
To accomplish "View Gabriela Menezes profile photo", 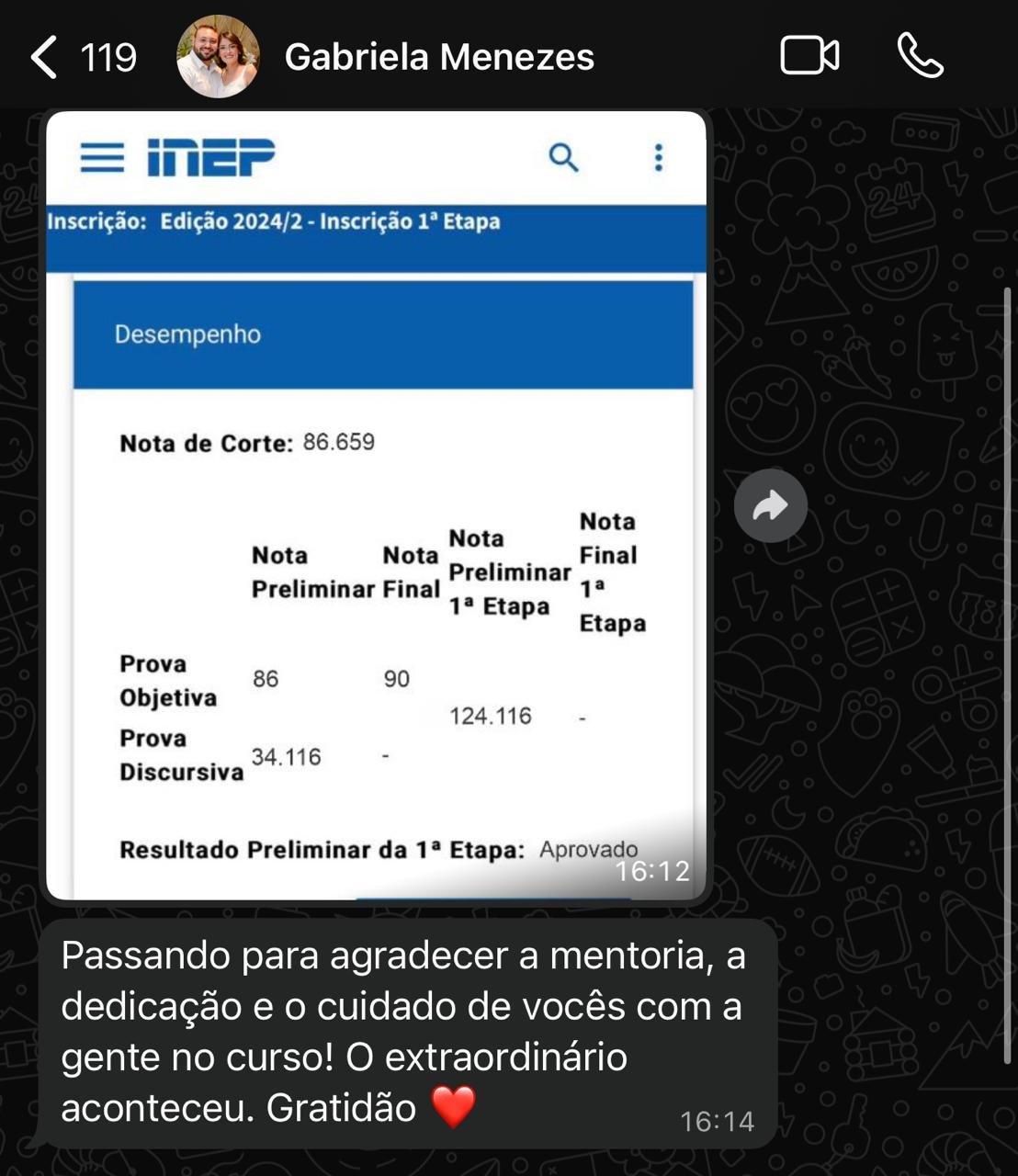I will pyautogui.click(x=218, y=57).
